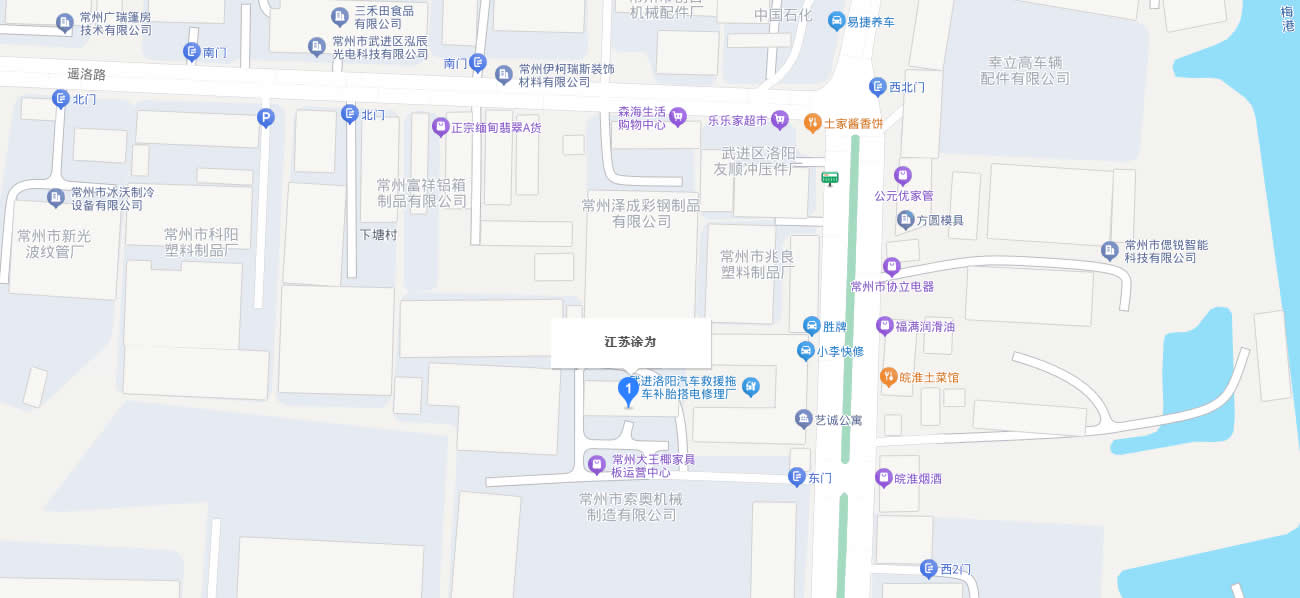The image size is (1300, 598).
Task: Select the 乐乐家超市 shop marker
Action: click(x=780, y=120)
